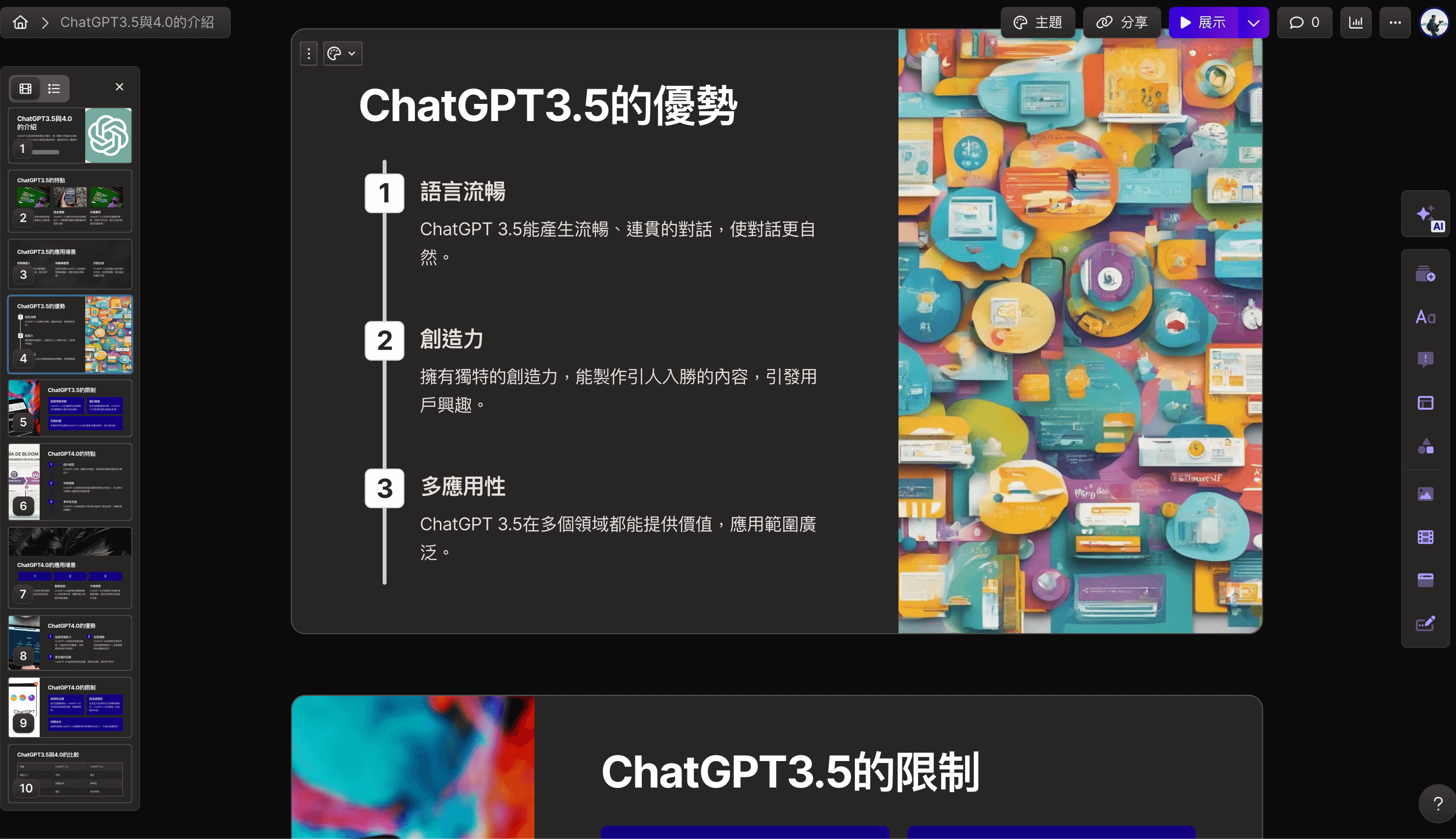1456x839 pixels.
Task: Open the 主題 theme panel
Action: coord(1037,23)
